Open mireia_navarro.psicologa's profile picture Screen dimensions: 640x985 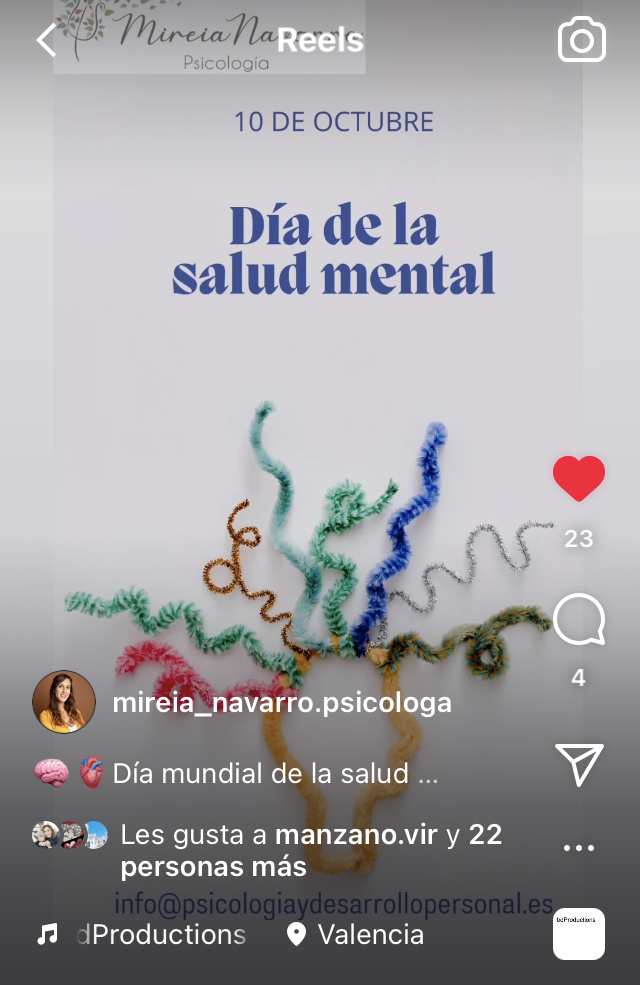point(64,702)
